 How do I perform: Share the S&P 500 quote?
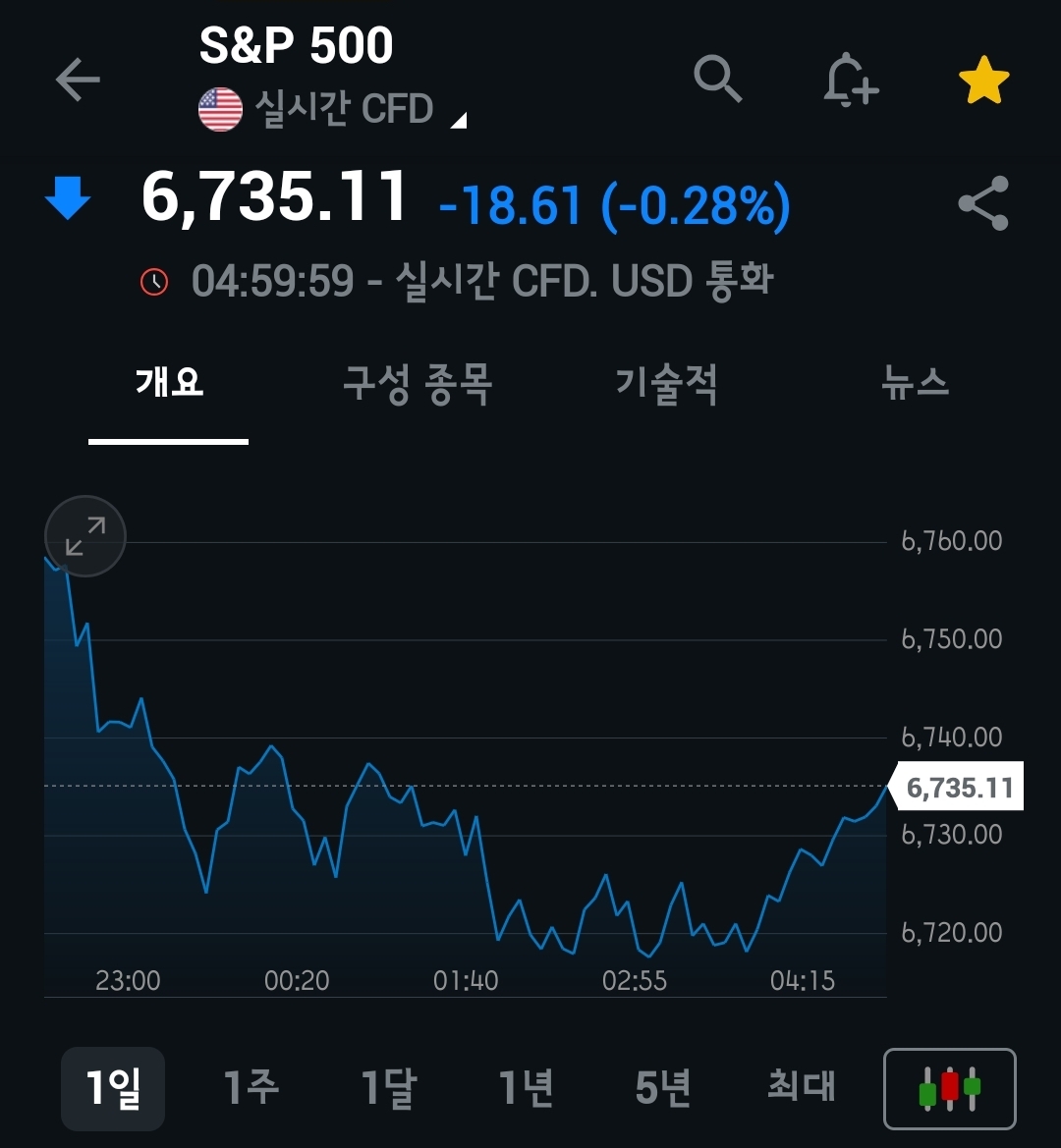click(x=982, y=203)
